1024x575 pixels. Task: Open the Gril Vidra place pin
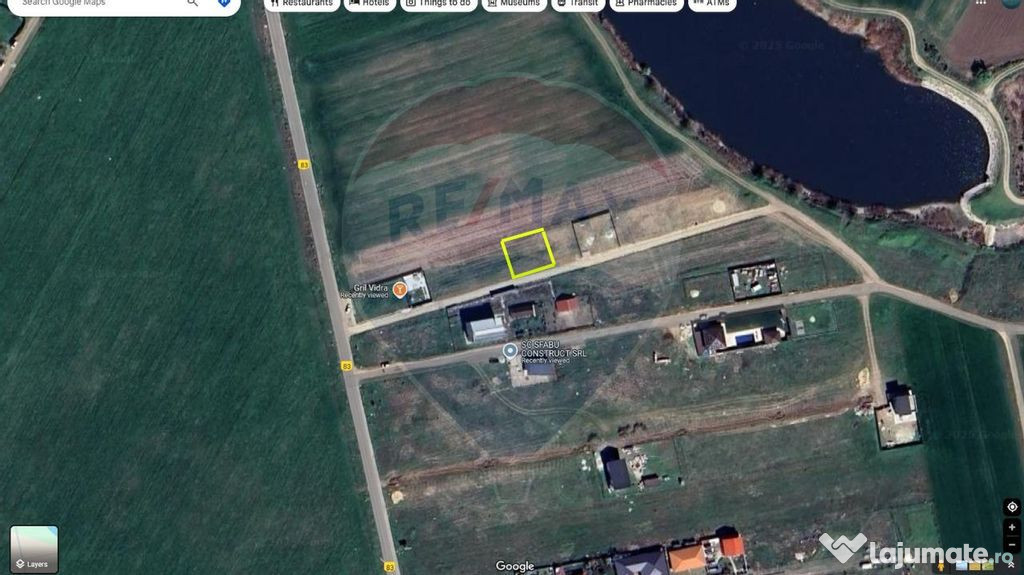[x=400, y=290]
